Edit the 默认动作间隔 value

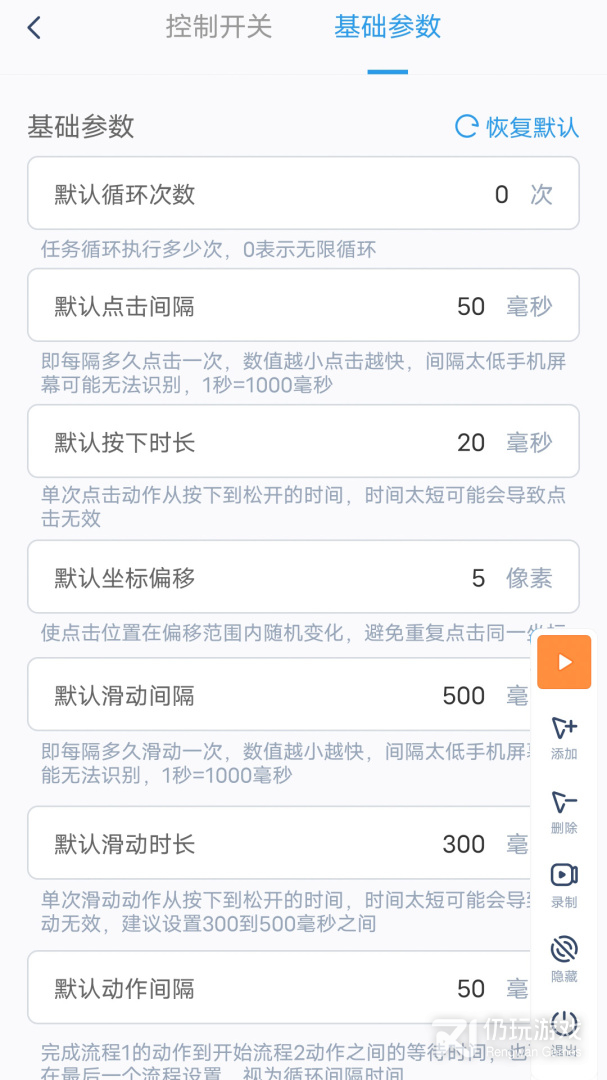point(470,989)
